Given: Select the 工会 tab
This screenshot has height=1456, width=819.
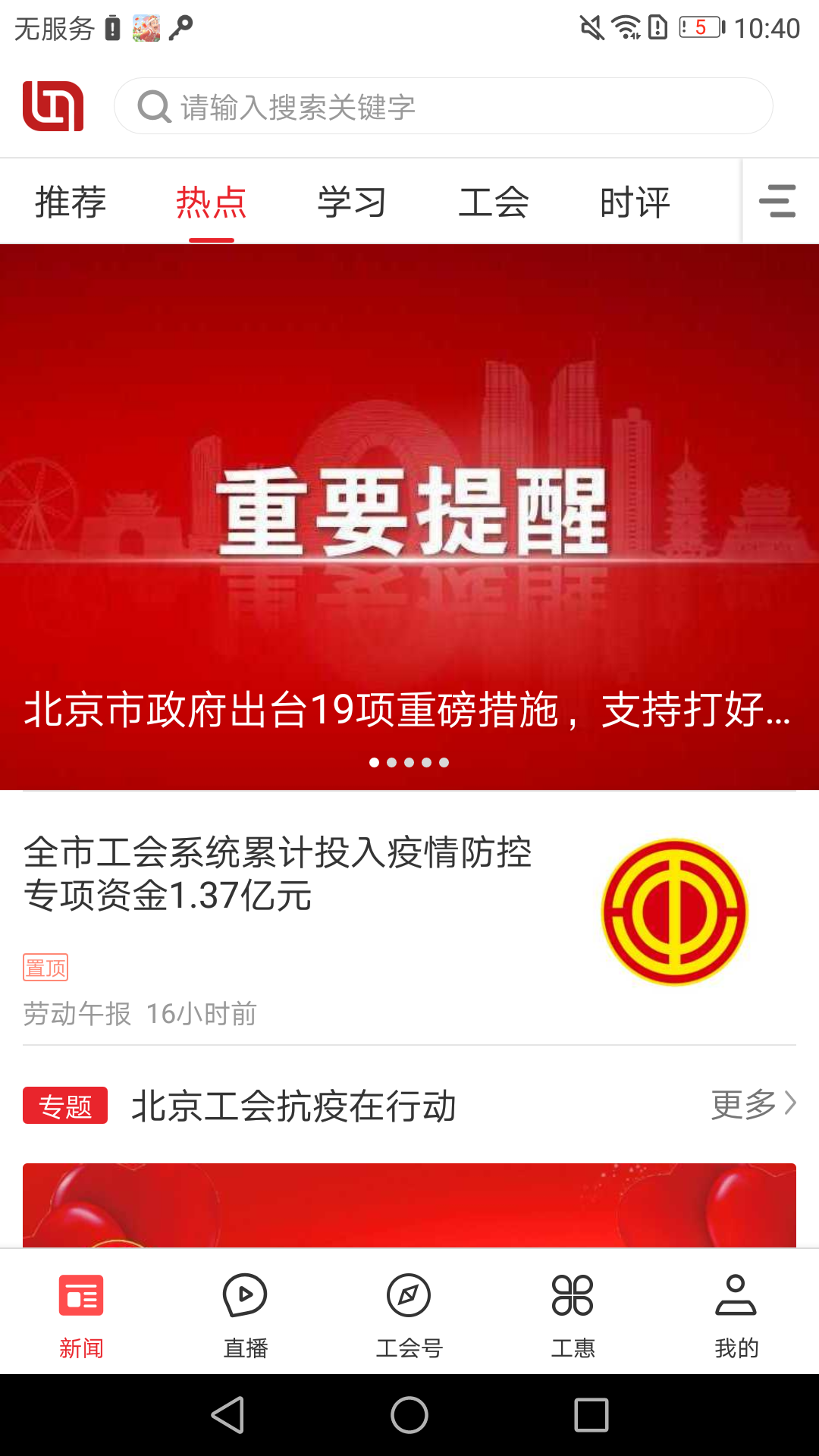Looking at the screenshot, I should pyautogui.click(x=494, y=201).
